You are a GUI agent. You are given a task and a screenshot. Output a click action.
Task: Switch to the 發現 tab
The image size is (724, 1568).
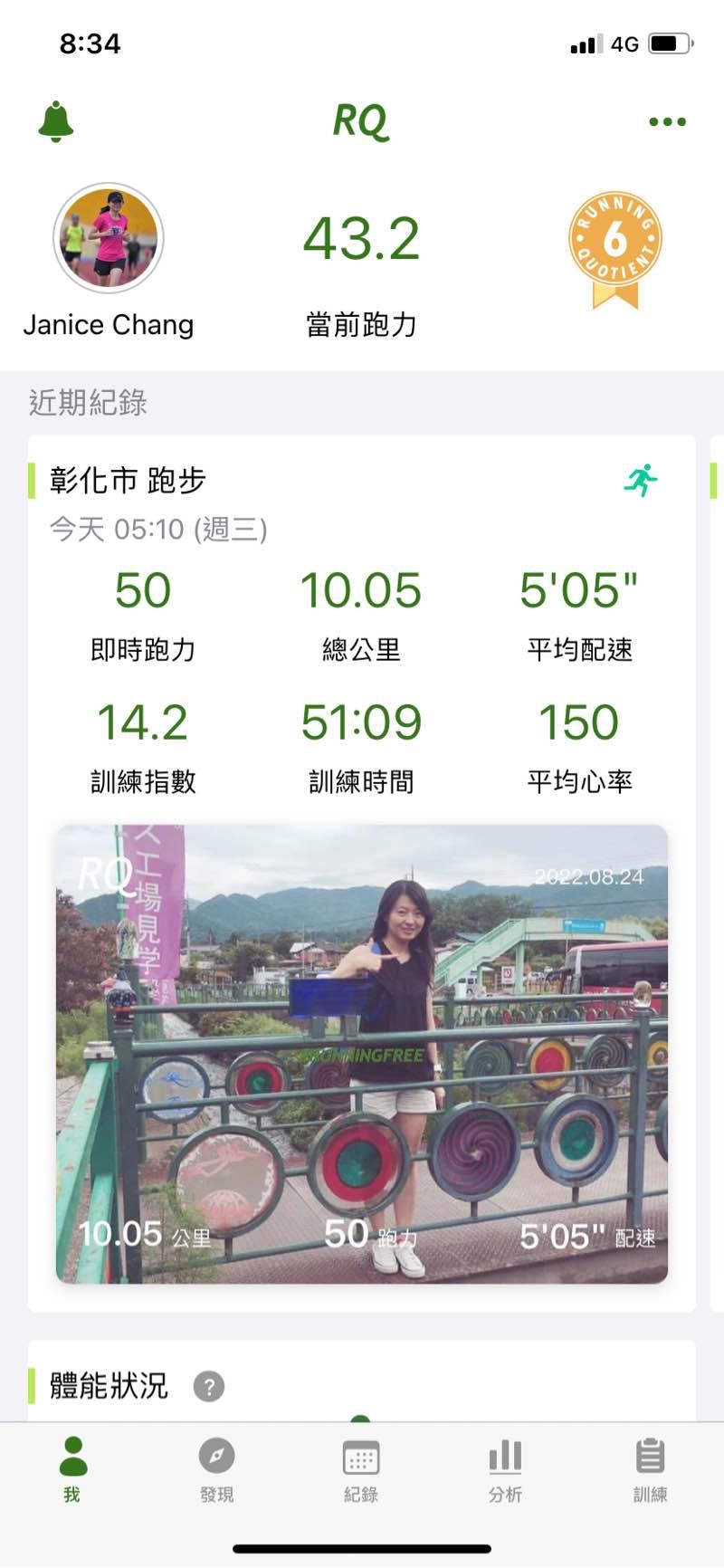tap(216, 1469)
